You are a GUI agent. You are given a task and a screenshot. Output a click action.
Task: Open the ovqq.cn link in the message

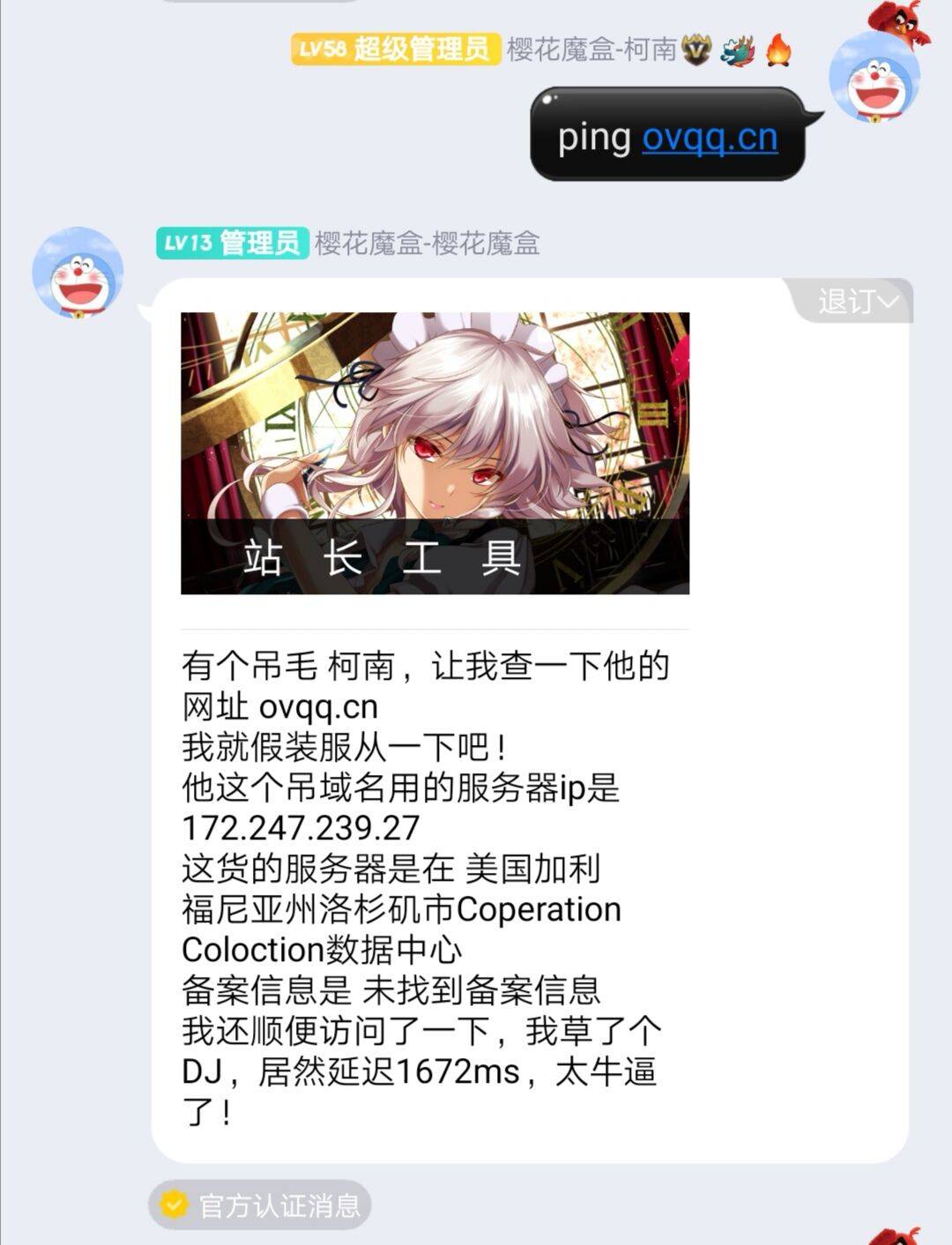click(x=710, y=138)
